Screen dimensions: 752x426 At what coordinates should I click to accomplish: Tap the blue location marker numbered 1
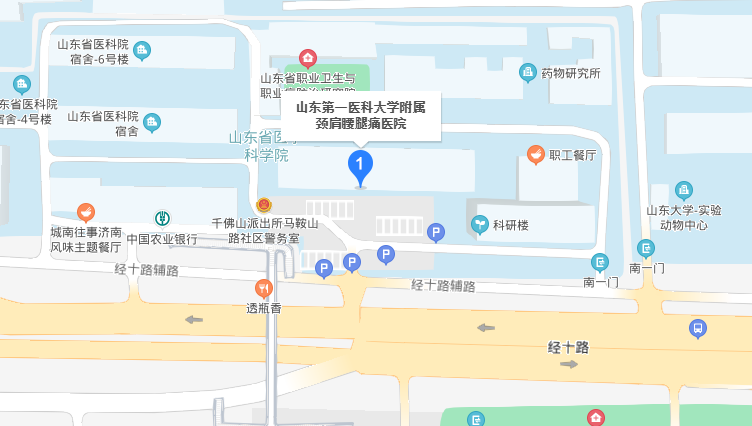360,165
